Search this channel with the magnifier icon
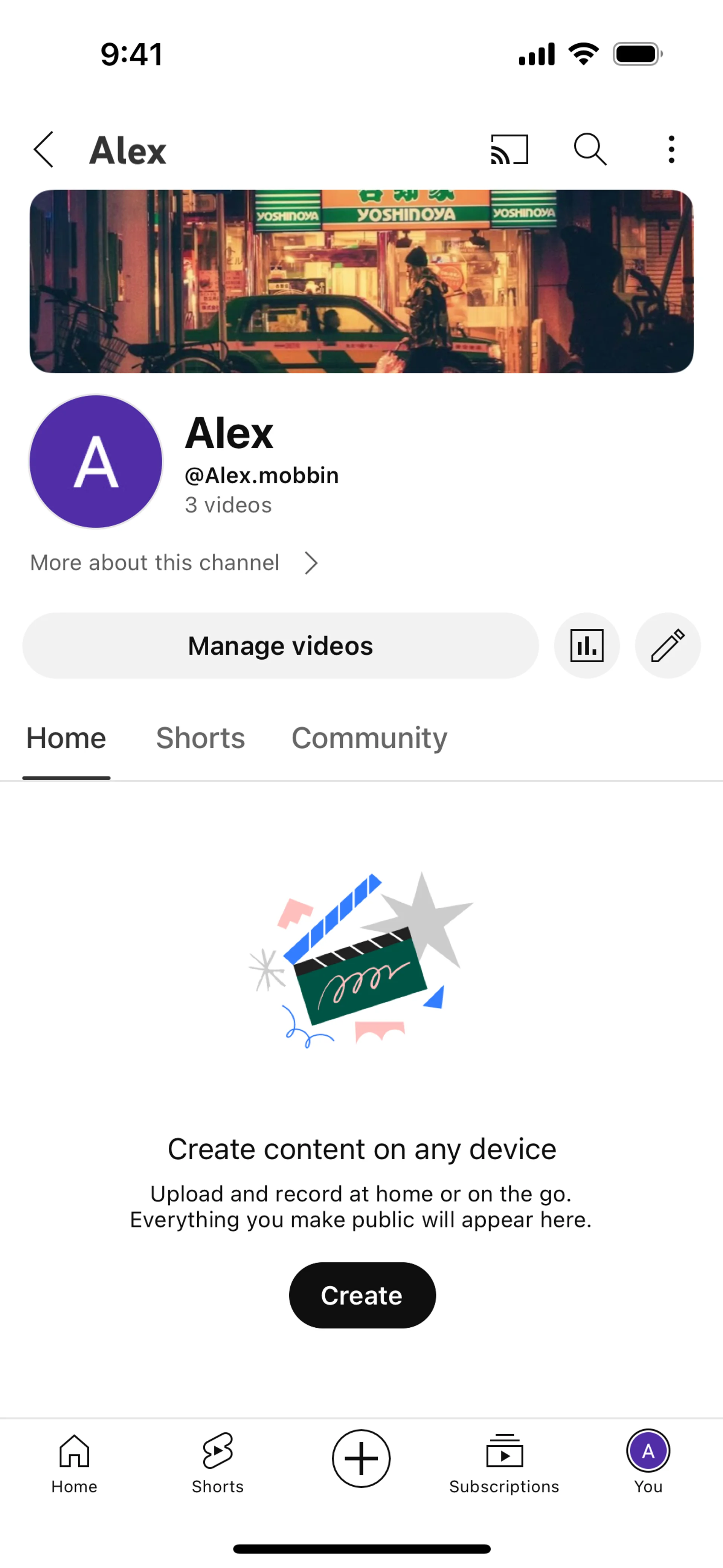The height and width of the screenshot is (1568, 723). click(590, 149)
